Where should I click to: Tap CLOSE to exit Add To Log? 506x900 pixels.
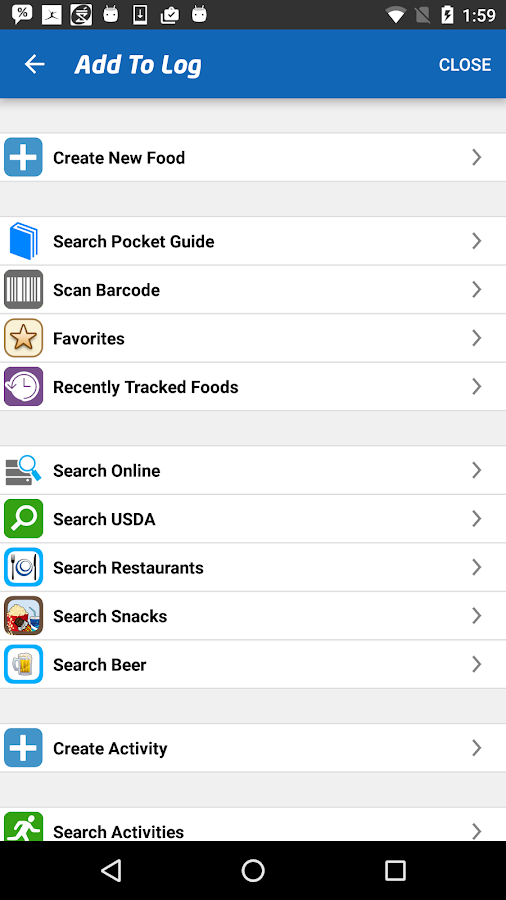click(x=465, y=65)
